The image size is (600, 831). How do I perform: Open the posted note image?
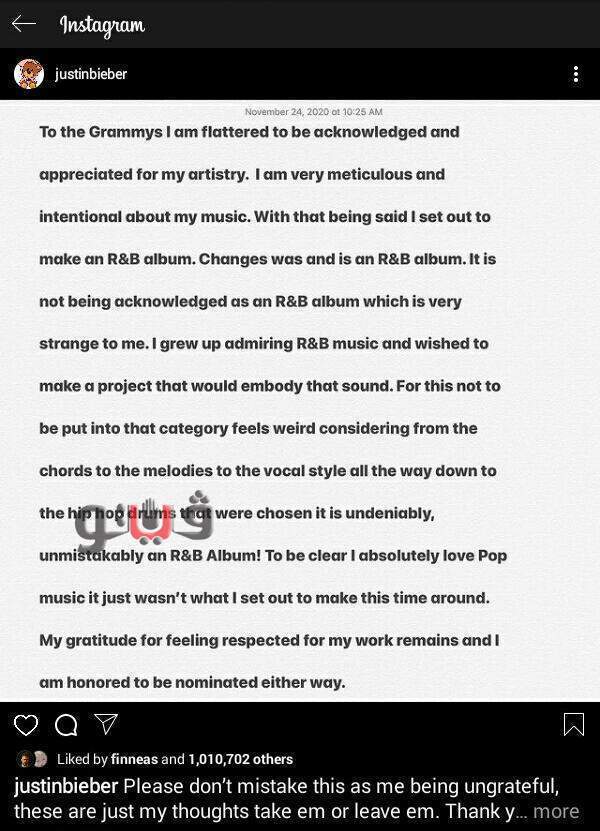pyautogui.click(x=300, y=400)
